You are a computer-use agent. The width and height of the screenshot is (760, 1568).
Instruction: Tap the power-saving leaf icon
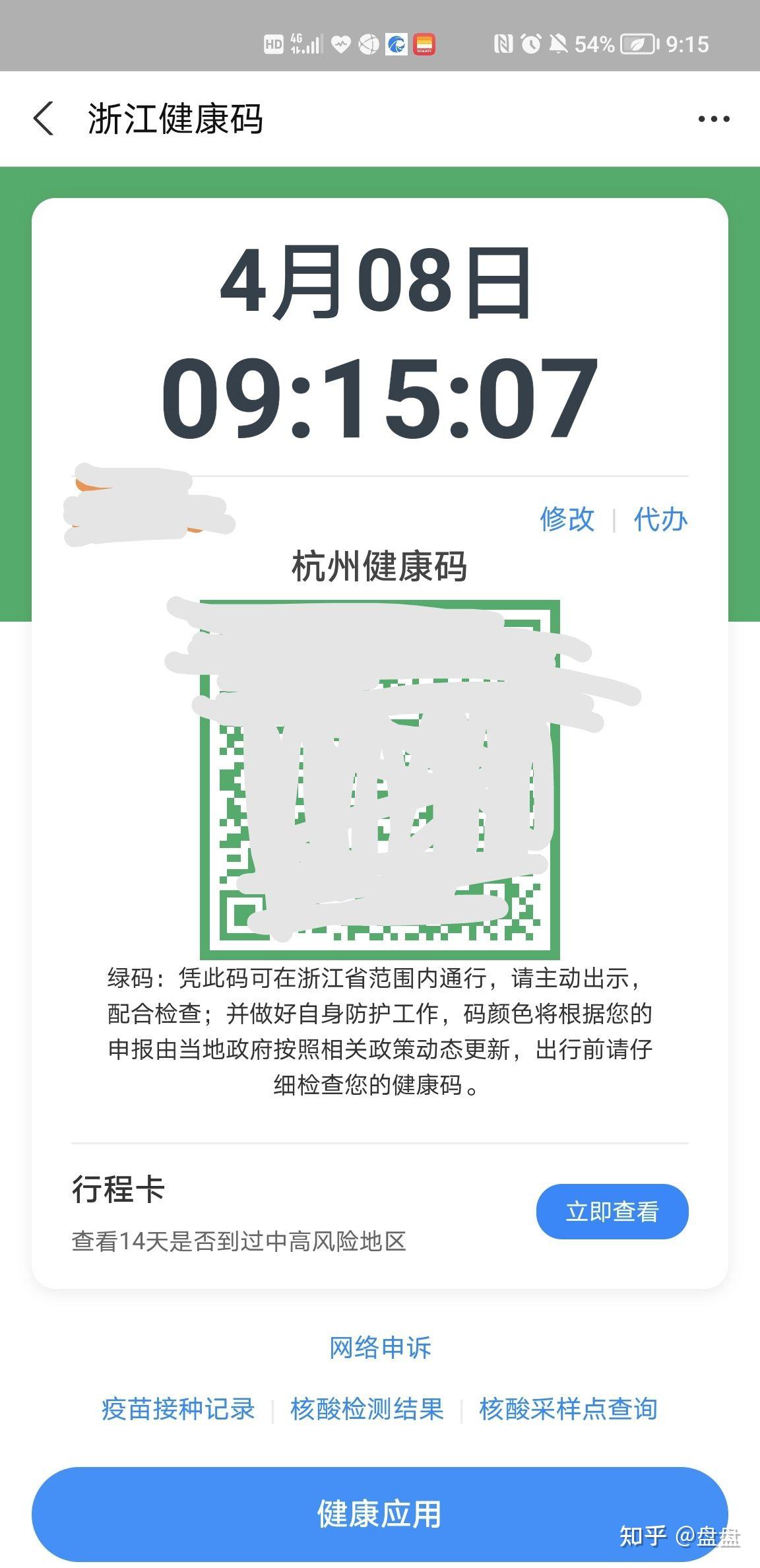[x=635, y=44]
